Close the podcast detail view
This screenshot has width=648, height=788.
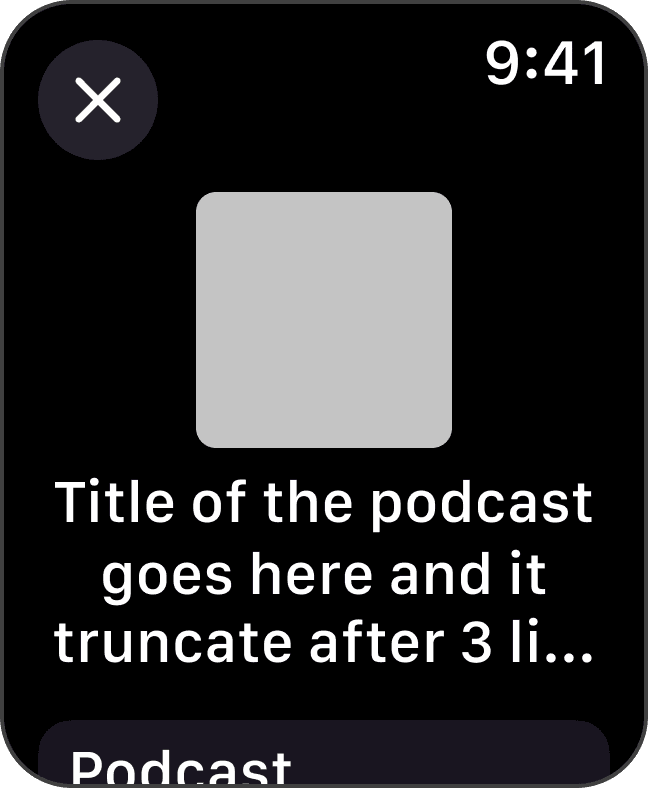click(98, 100)
